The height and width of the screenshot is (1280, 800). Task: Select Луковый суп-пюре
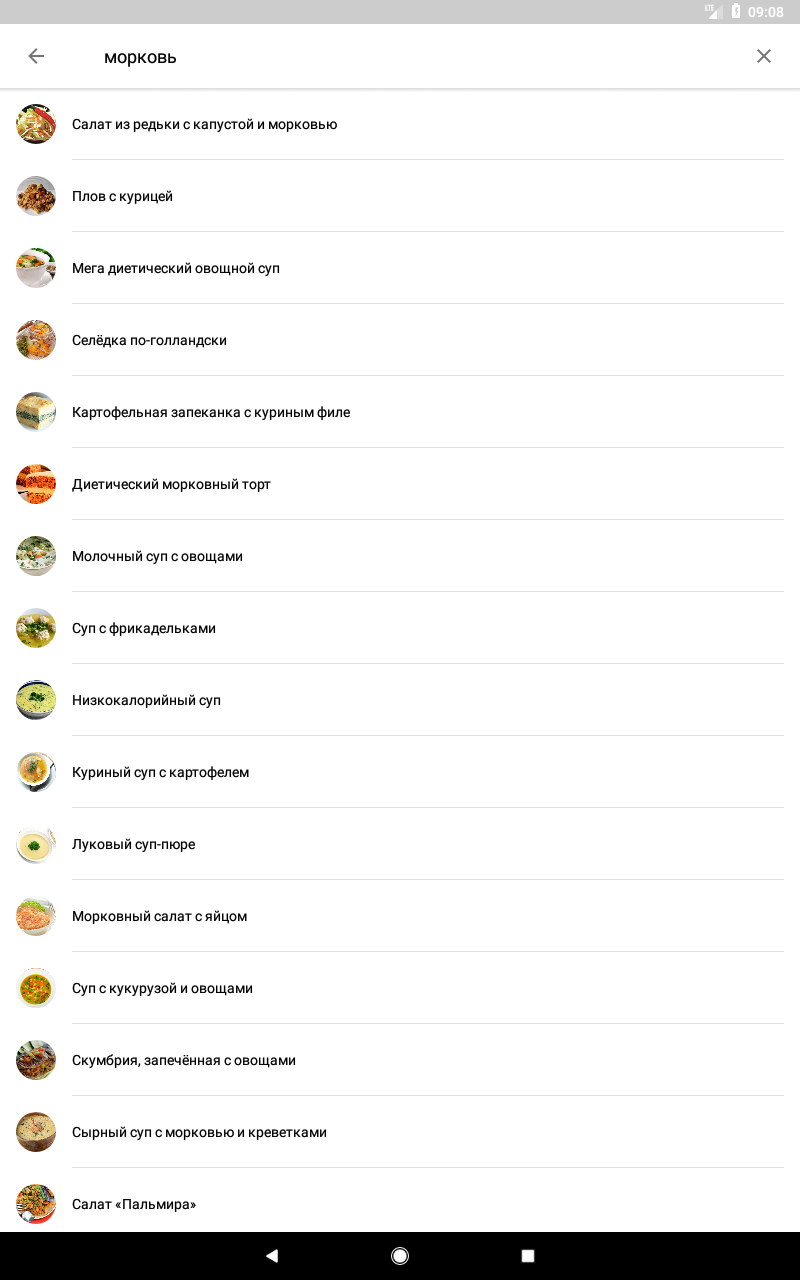coord(400,844)
